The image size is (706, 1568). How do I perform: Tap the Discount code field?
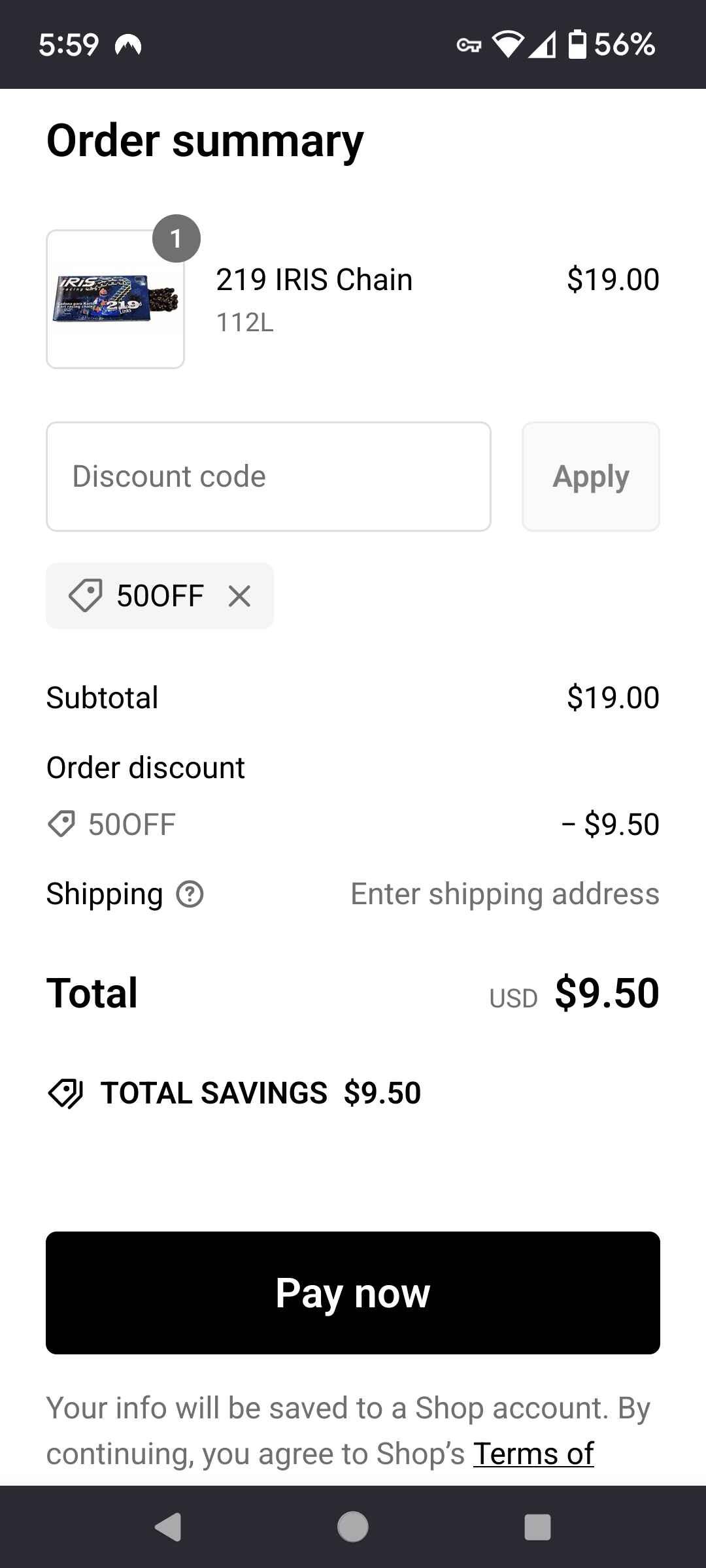268,476
